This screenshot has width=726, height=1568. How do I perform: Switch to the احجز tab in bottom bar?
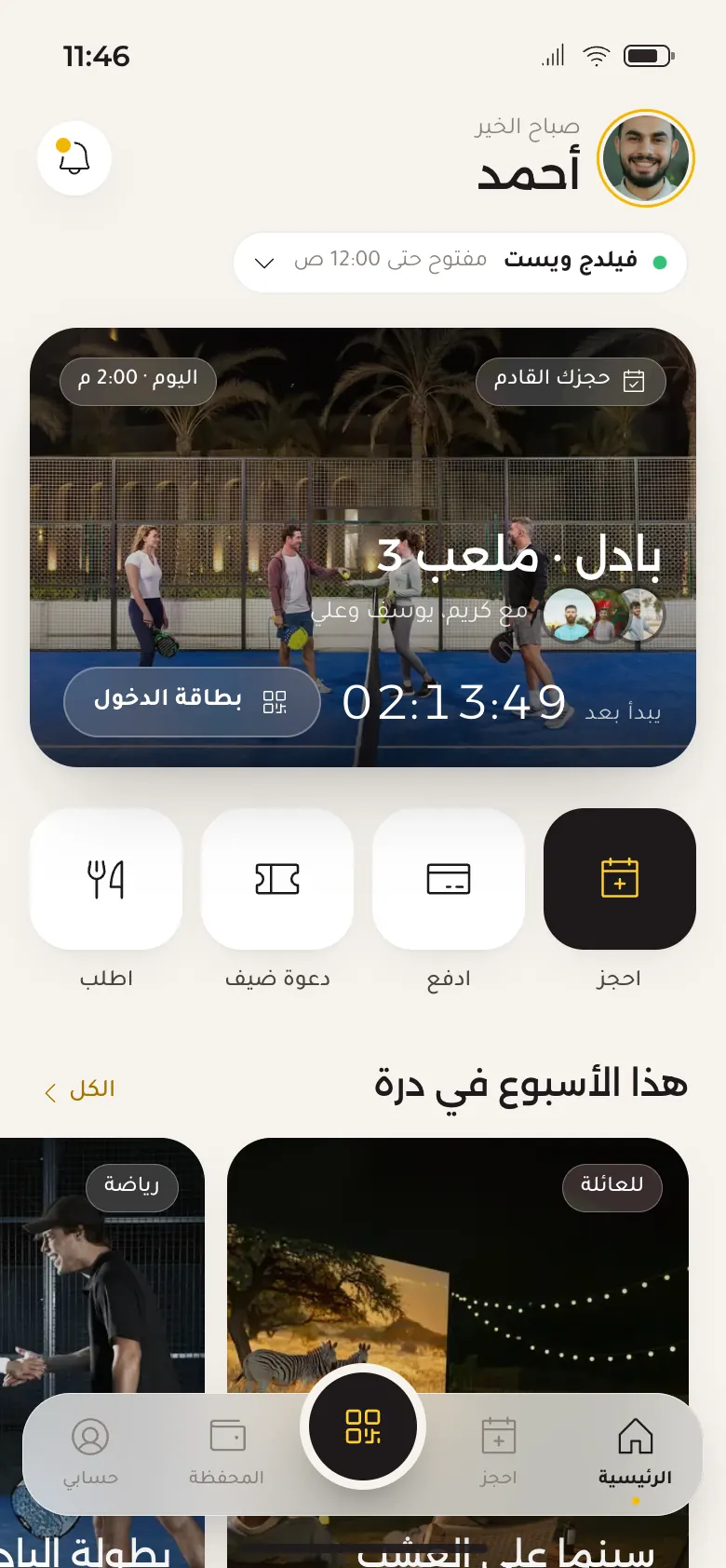pyautogui.click(x=499, y=1453)
